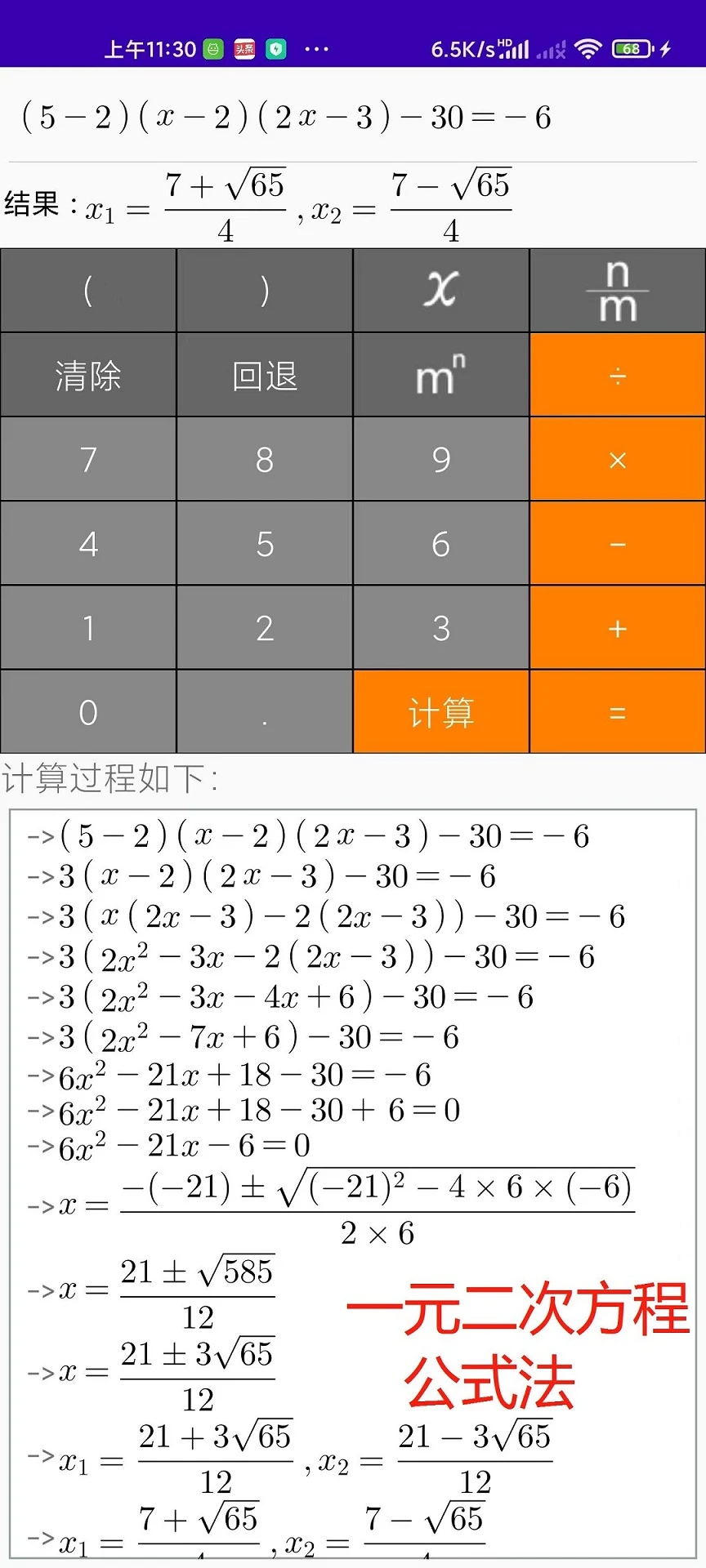Tap the addition + key
This screenshot has width=706, height=1568.
618,627
